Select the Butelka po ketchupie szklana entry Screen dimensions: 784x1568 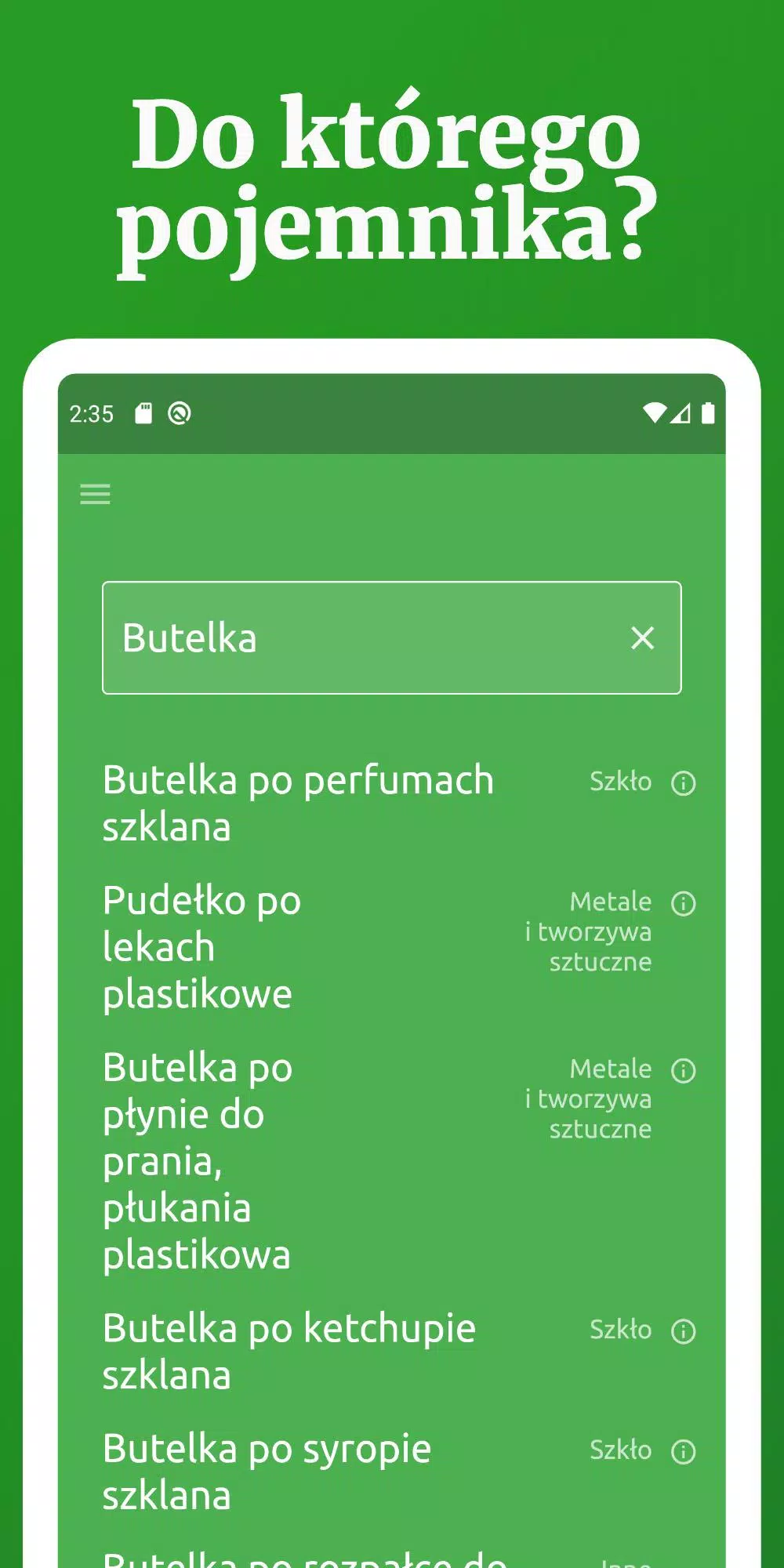pyautogui.click(x=289, y=1350)
